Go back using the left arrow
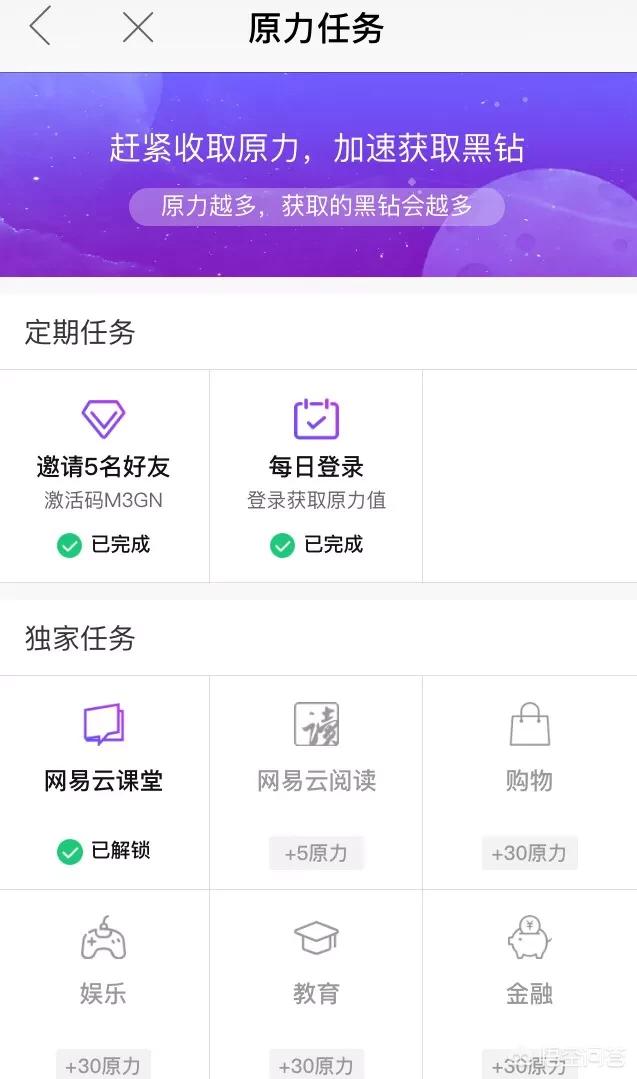The image size is (637, 1079). 40,27
